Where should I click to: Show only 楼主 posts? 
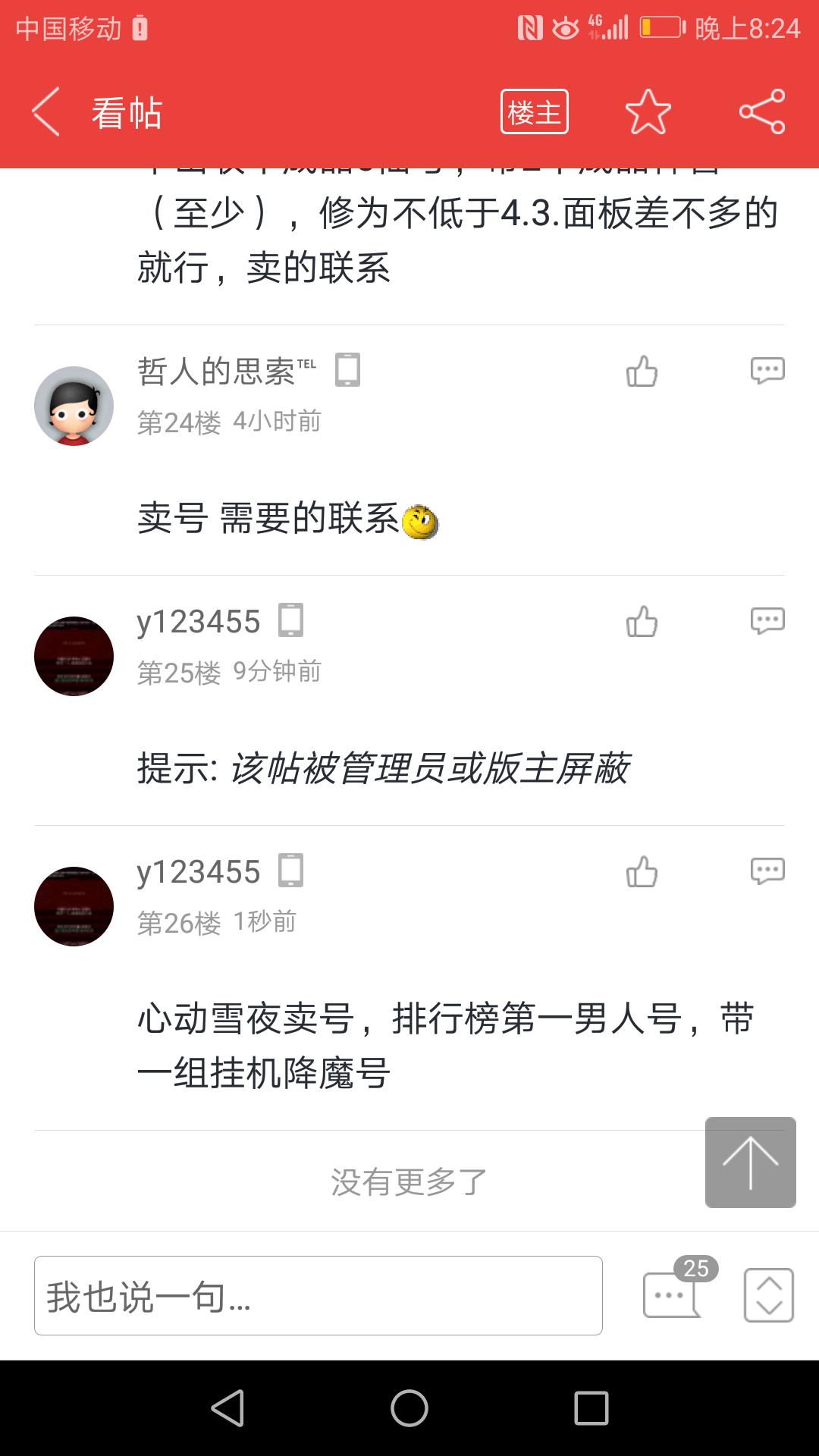coord(534,112)
